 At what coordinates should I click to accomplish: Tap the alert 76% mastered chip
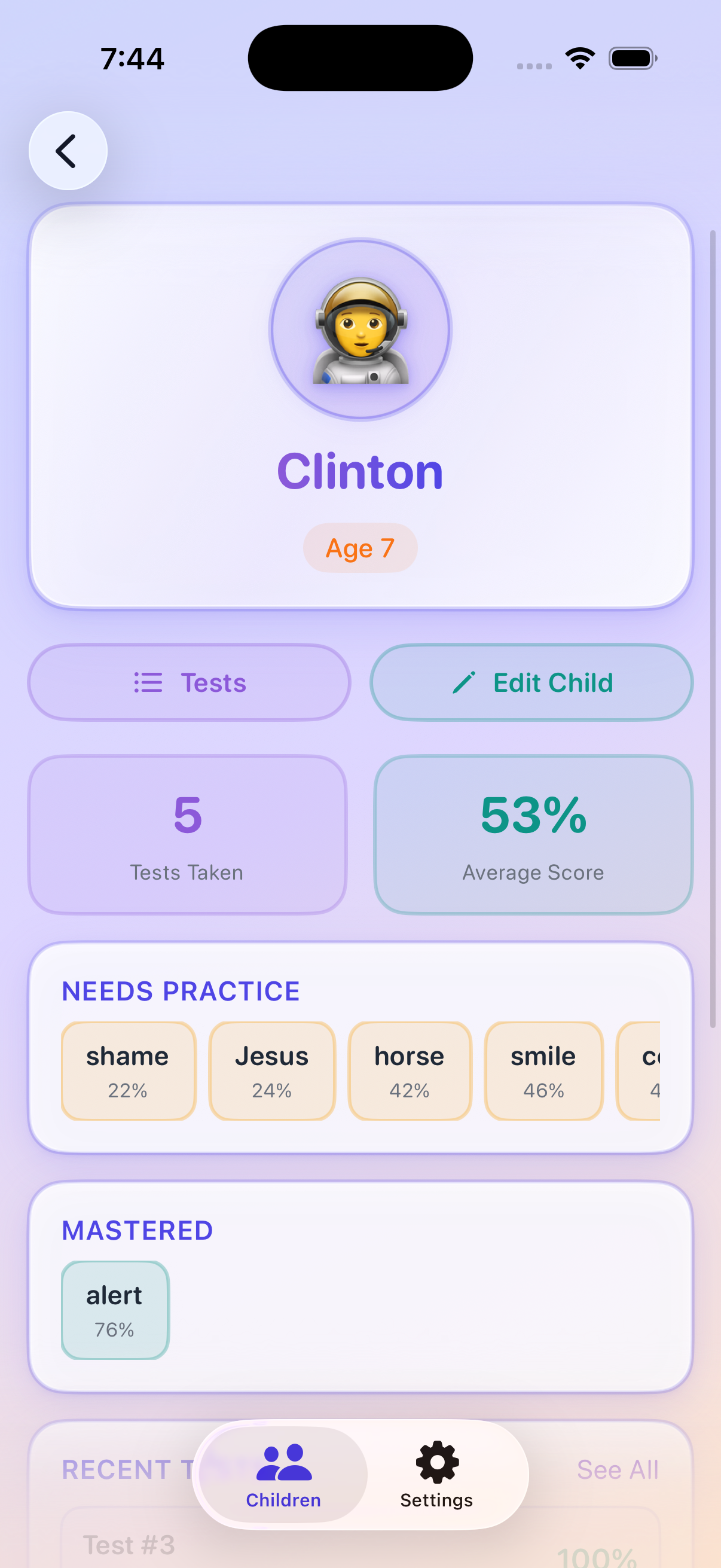tap(114, 1311)
